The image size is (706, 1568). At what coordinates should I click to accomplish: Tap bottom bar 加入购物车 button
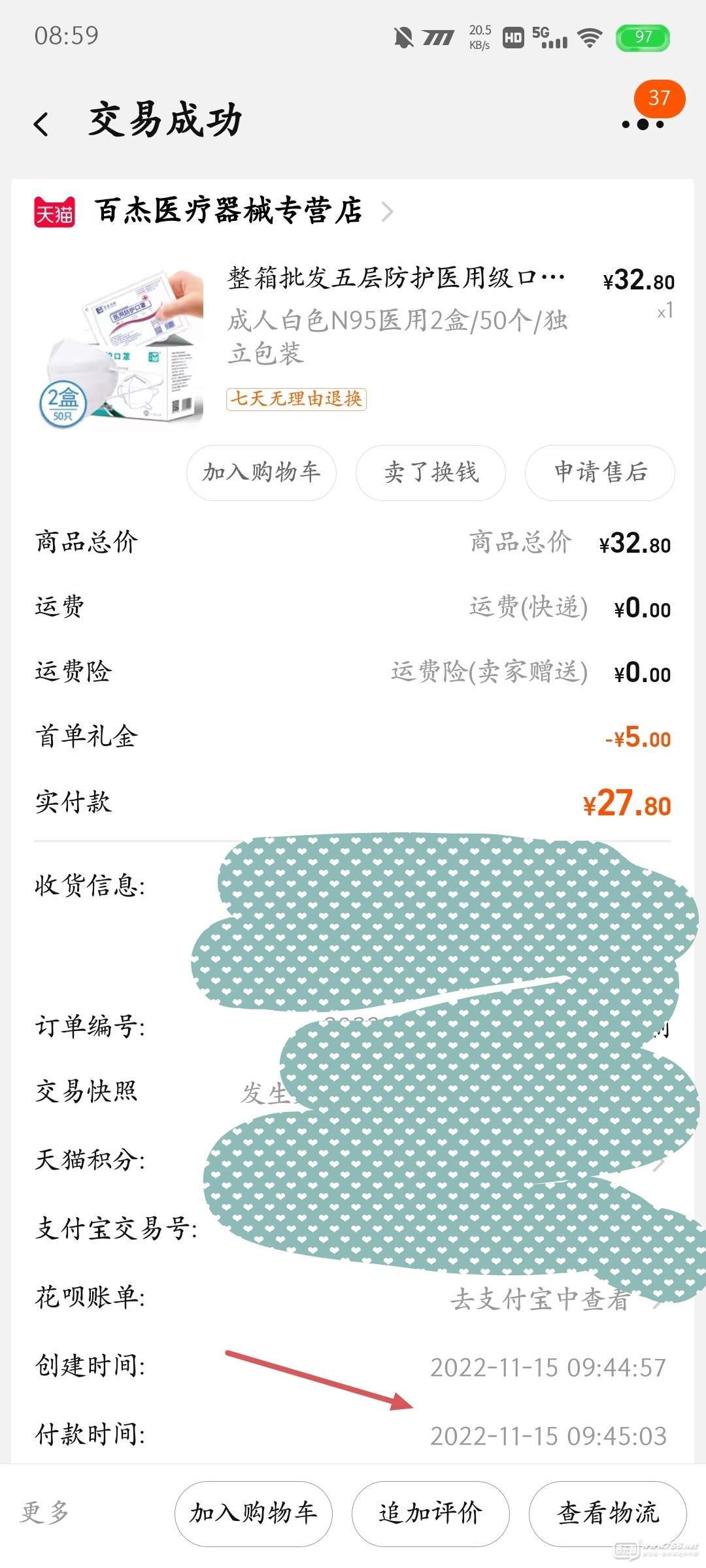[254, 1513]
